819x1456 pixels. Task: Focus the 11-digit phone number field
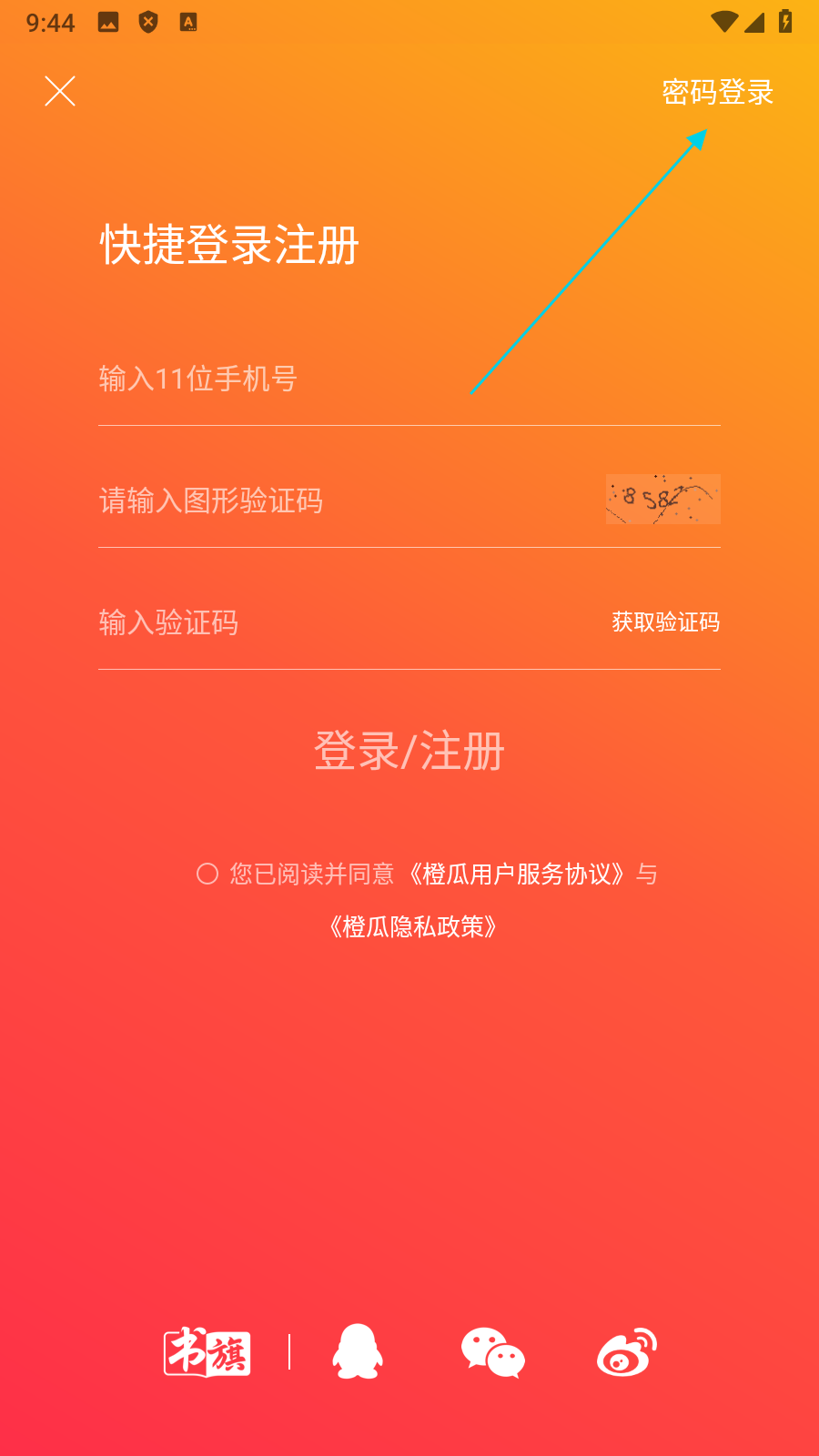(x=364, y=379)
